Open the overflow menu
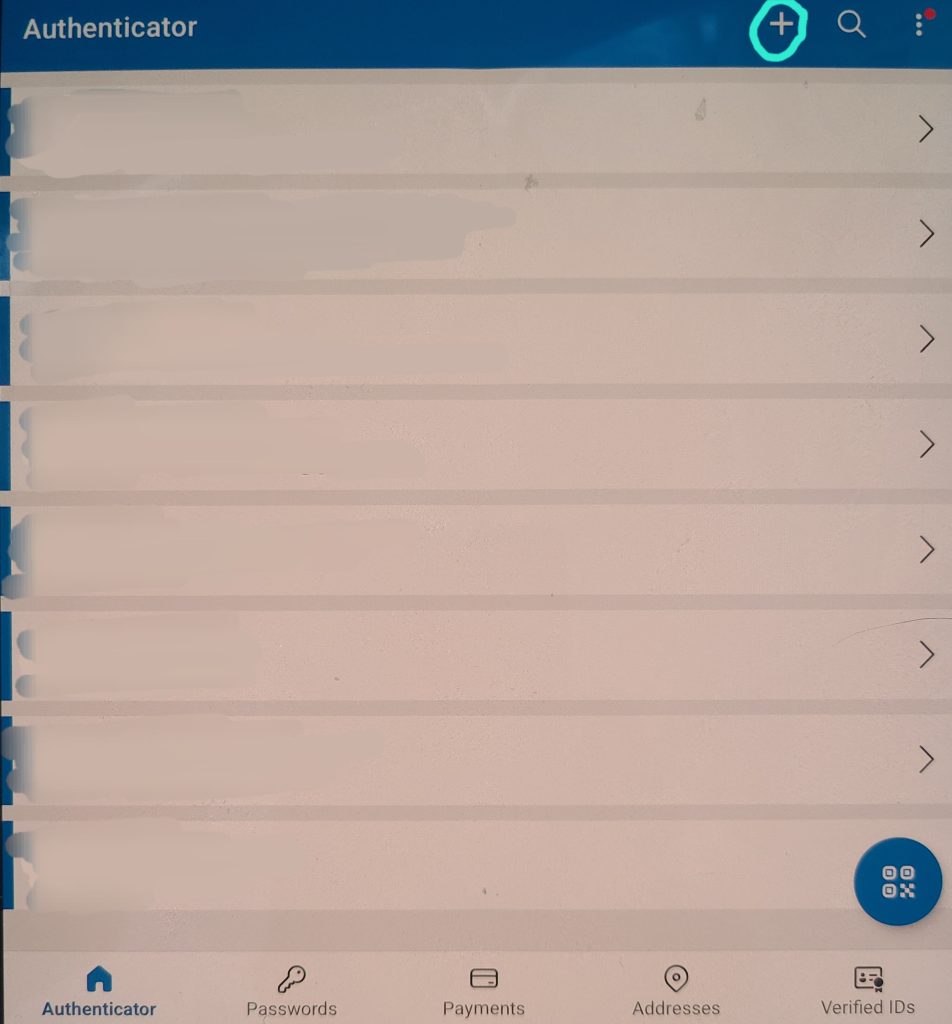The height and width of the screenshot is (1024, 952). pyautogui.click(x=919, y=26)
